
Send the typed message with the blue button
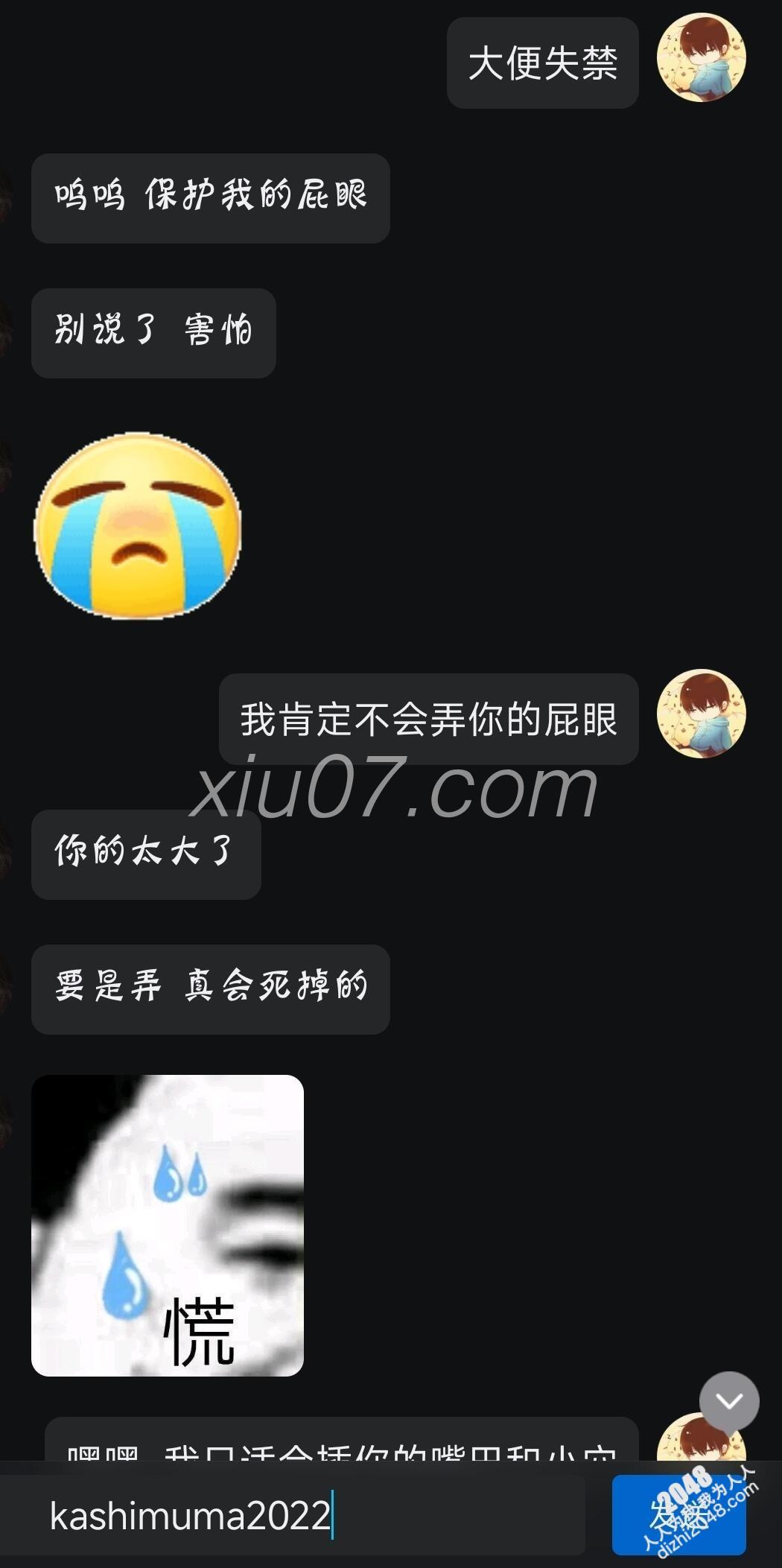pyautogui.click(x=678, y=1516)
